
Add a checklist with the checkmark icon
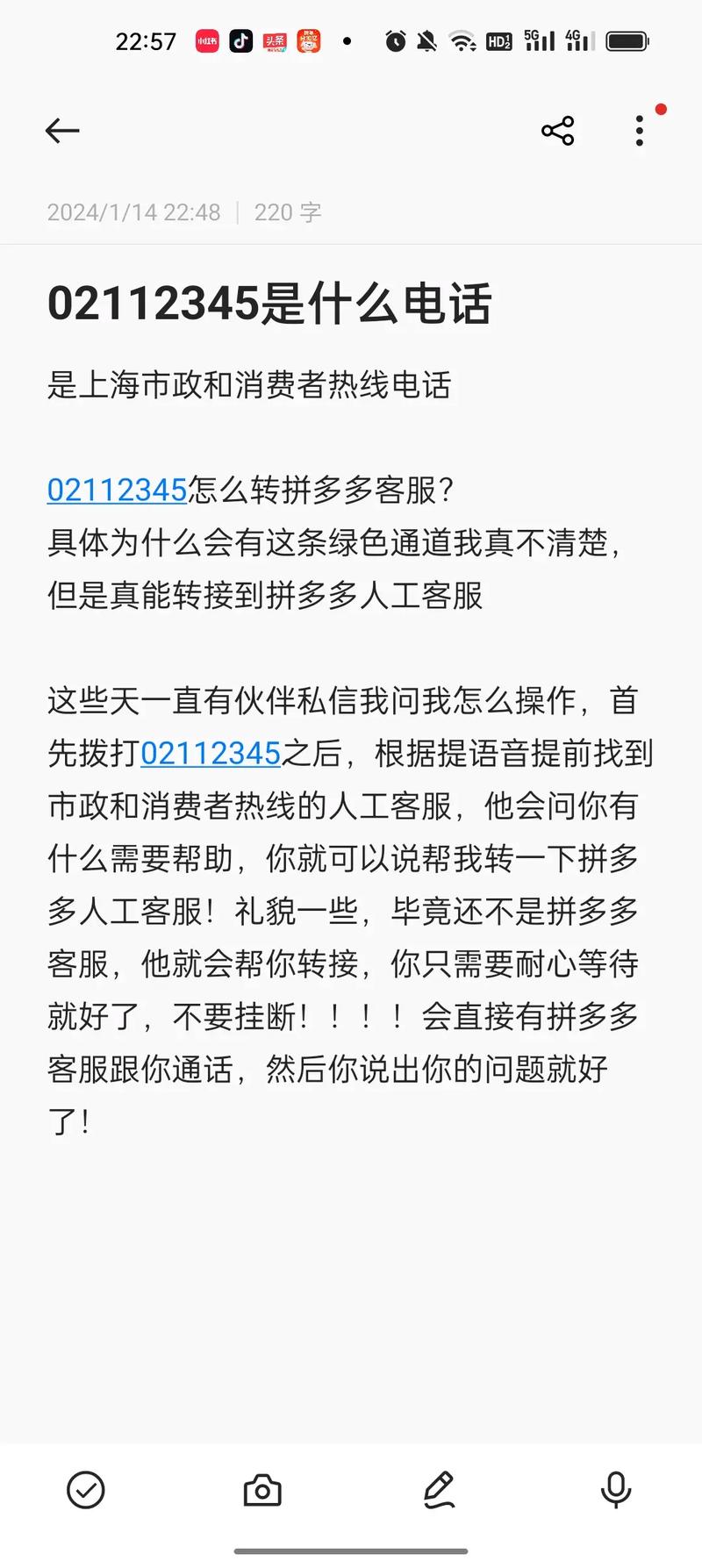[86, 1490]
